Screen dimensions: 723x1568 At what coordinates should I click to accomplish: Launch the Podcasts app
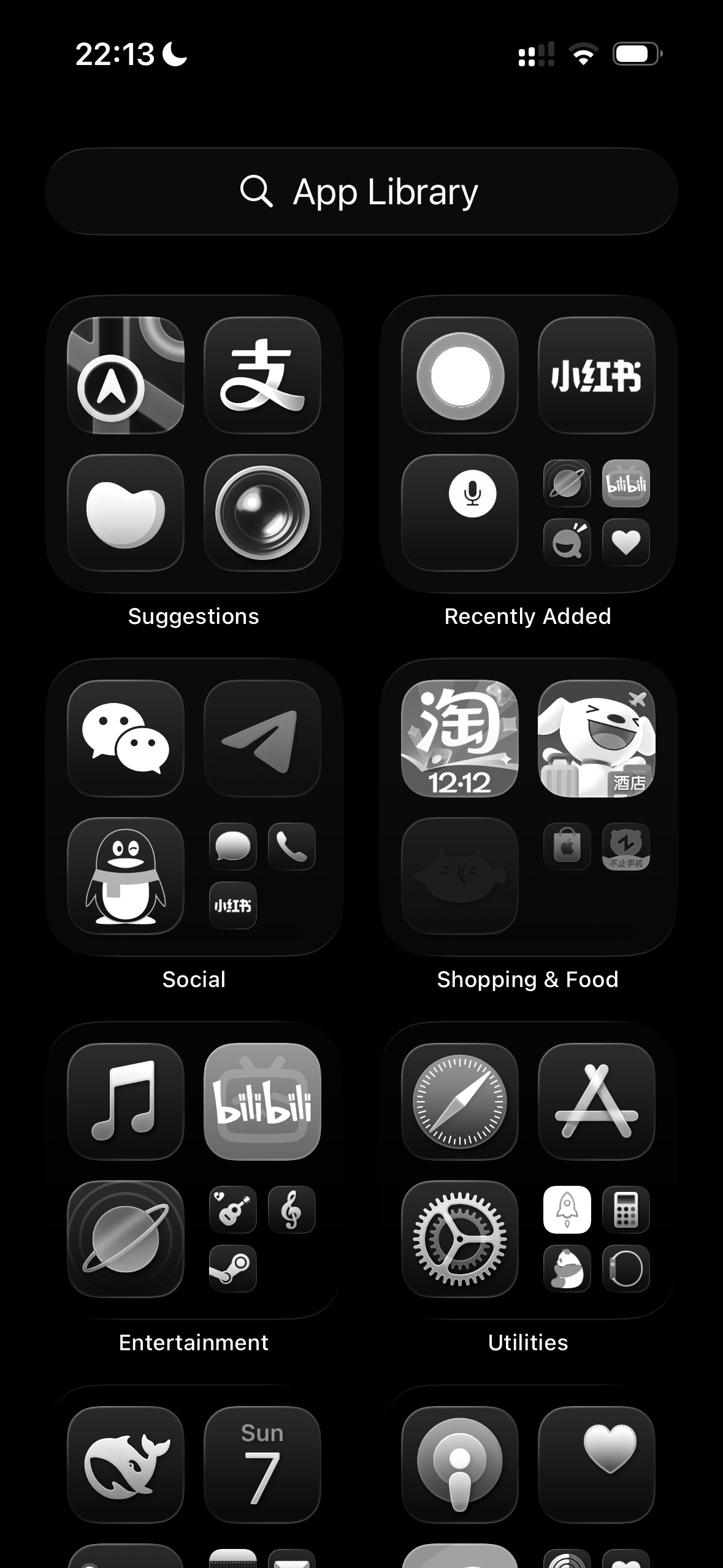tap(460, 1464)
